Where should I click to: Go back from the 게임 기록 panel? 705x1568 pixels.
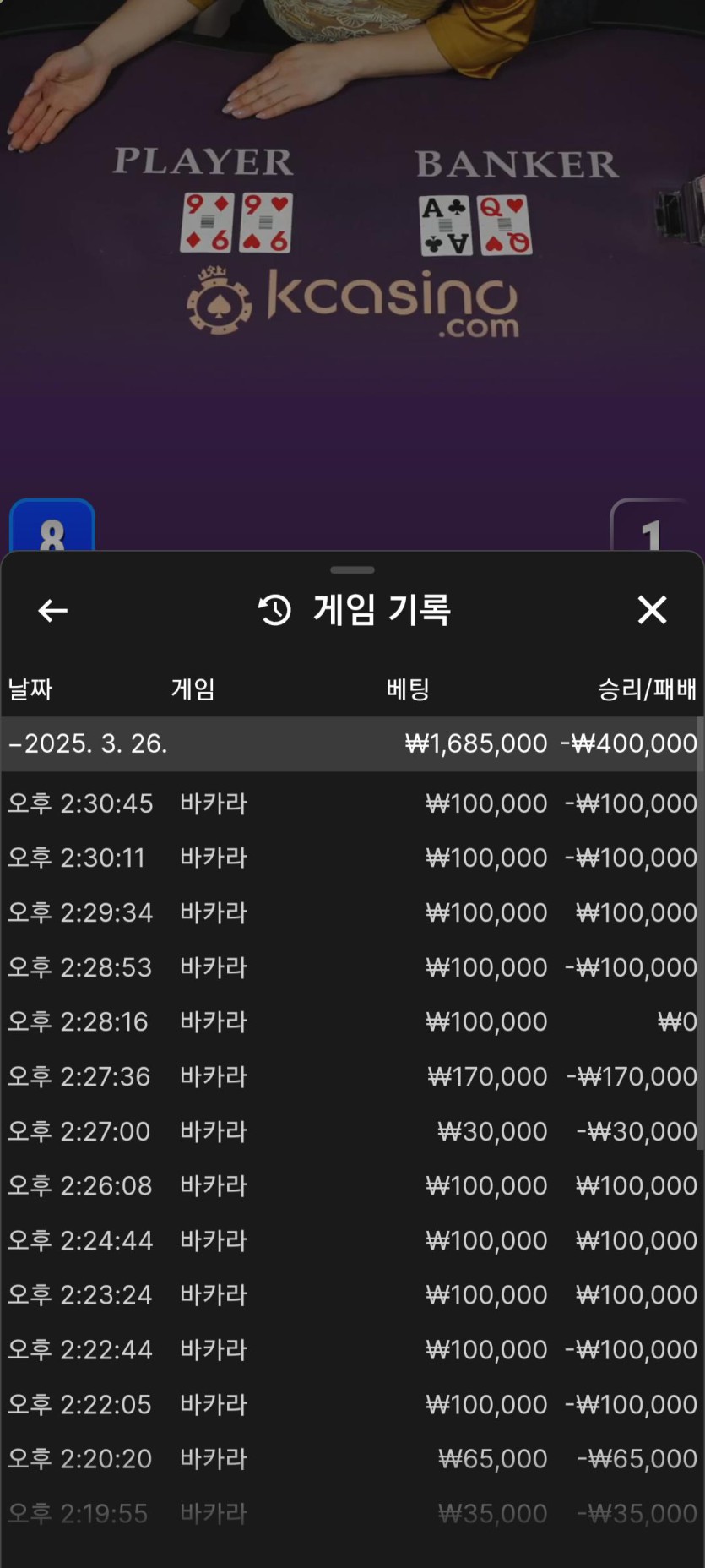52,610
